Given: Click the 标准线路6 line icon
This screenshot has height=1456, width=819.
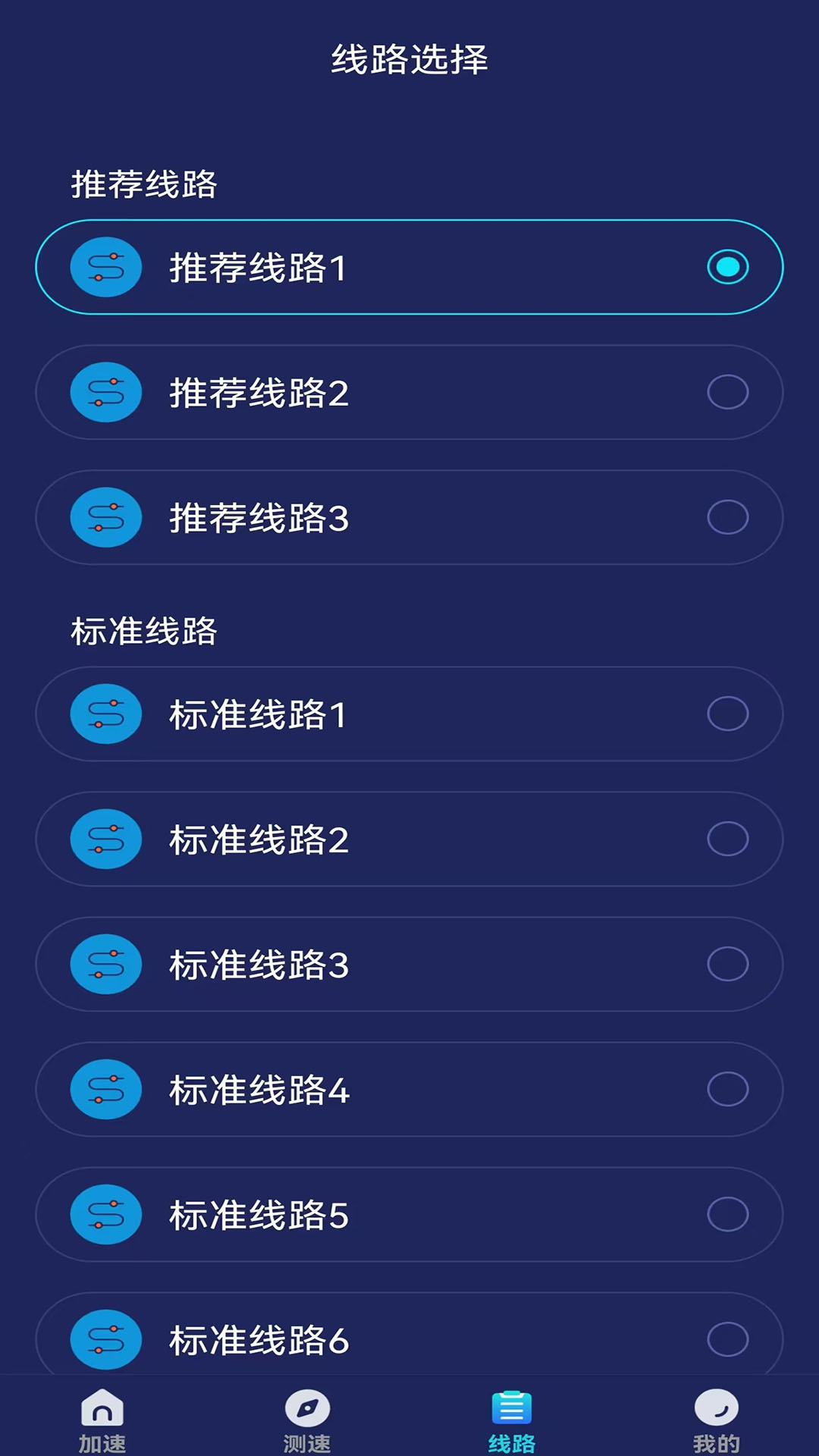Looking at the screenshot, I should tap(105, 1340).
